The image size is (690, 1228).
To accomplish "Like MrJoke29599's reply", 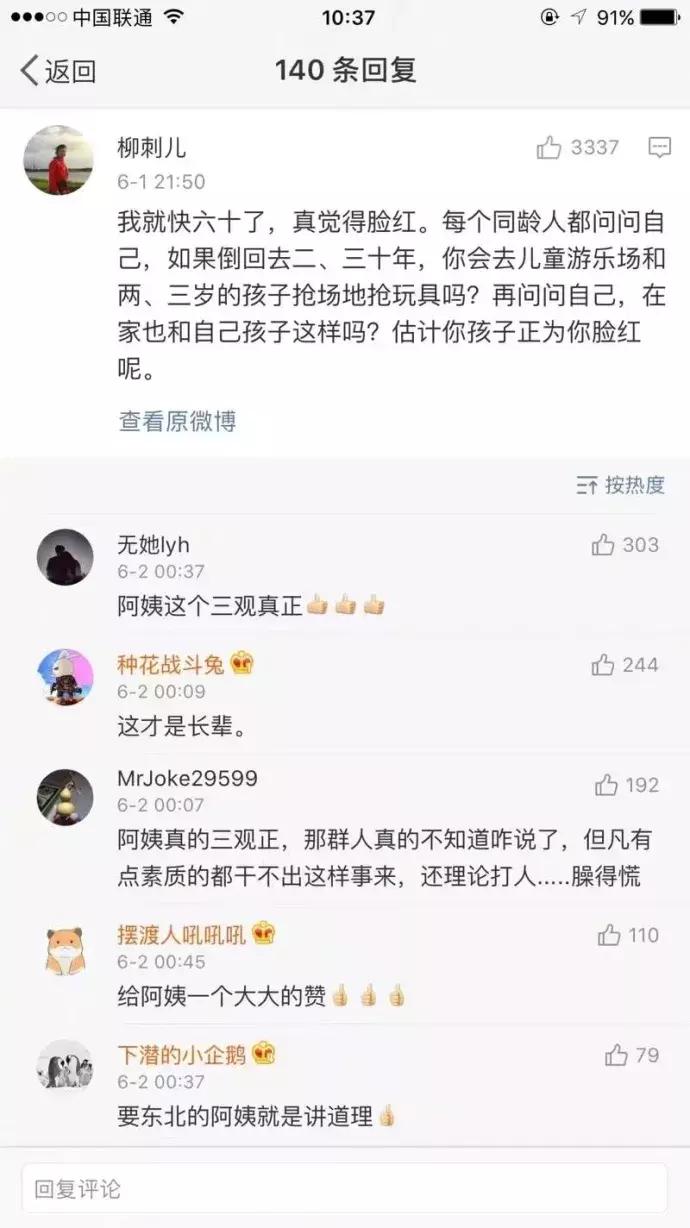I will pyautogui.click(x=606, y=786).
